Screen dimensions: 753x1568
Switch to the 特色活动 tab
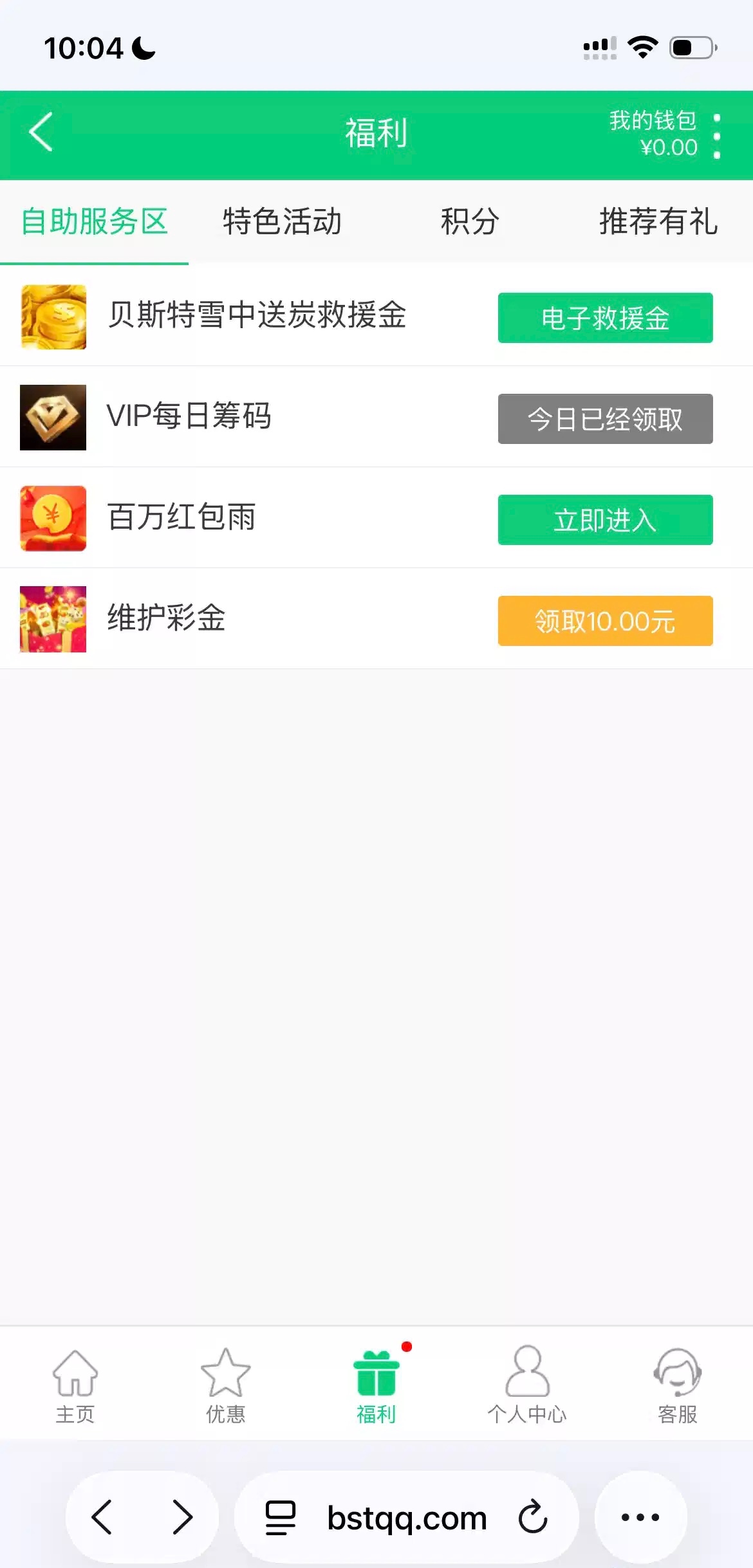(282, 222)
